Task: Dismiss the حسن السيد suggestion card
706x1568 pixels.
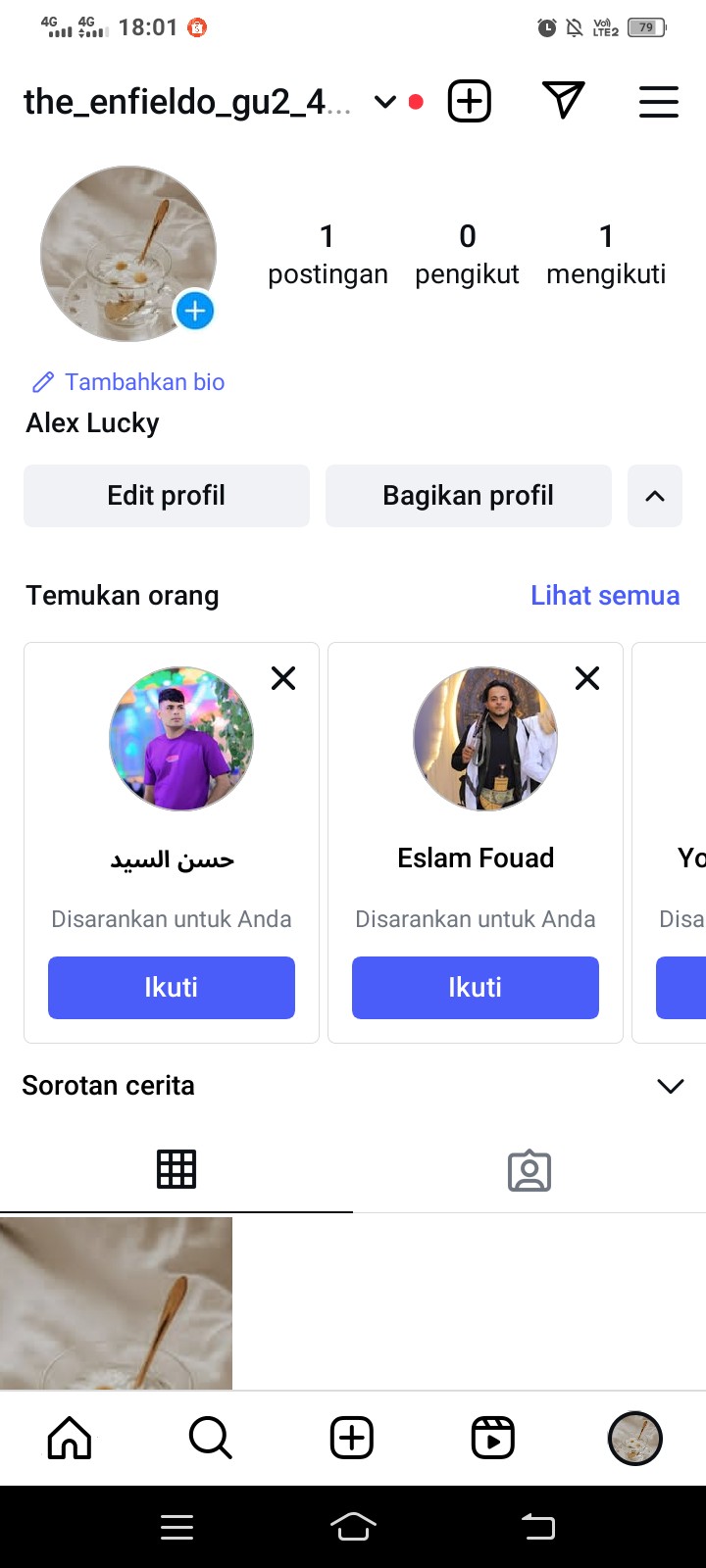Action: click(283, 678)
